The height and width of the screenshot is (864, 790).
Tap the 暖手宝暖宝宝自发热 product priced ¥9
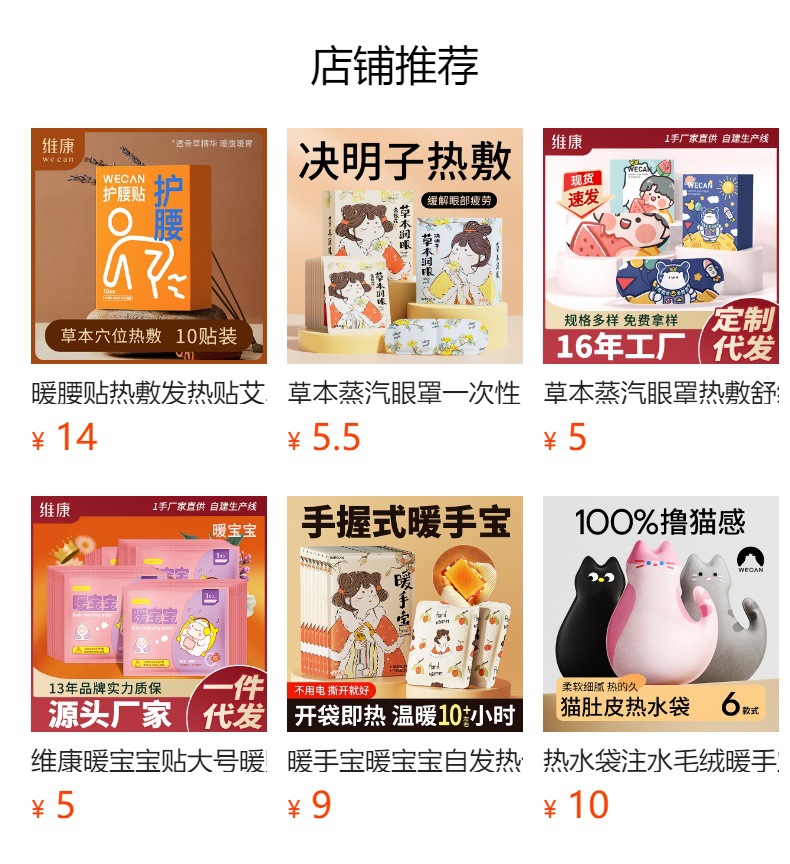404,614
